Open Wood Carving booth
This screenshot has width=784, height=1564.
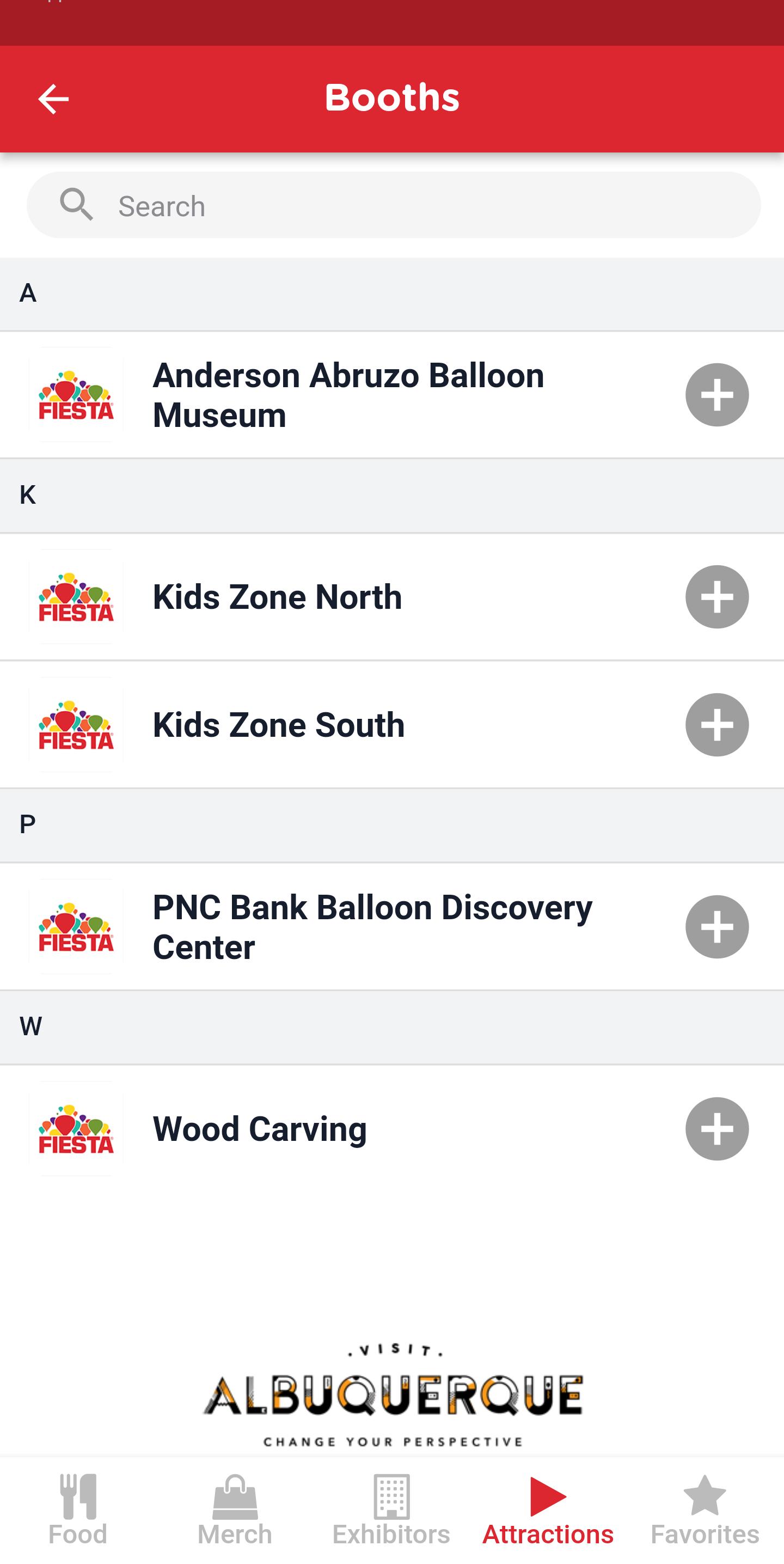click(x=392, y=1129)
